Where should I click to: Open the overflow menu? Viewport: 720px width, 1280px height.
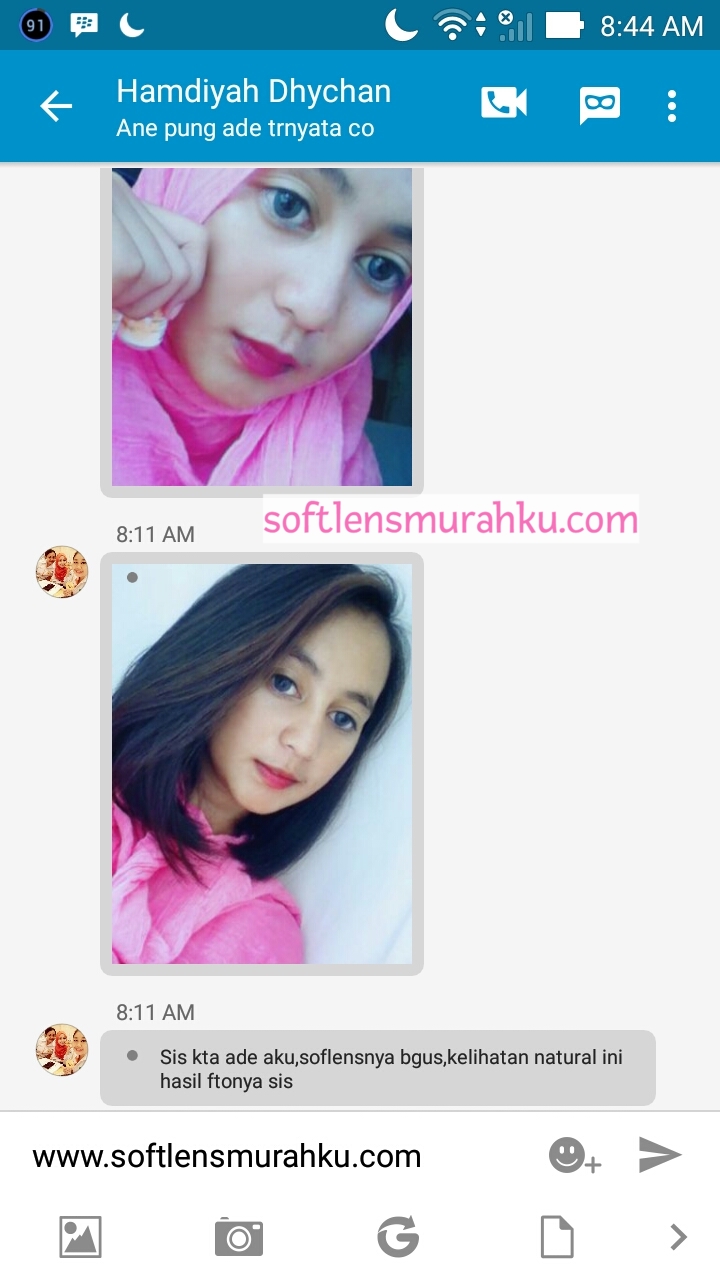click(x=672, y=106)
